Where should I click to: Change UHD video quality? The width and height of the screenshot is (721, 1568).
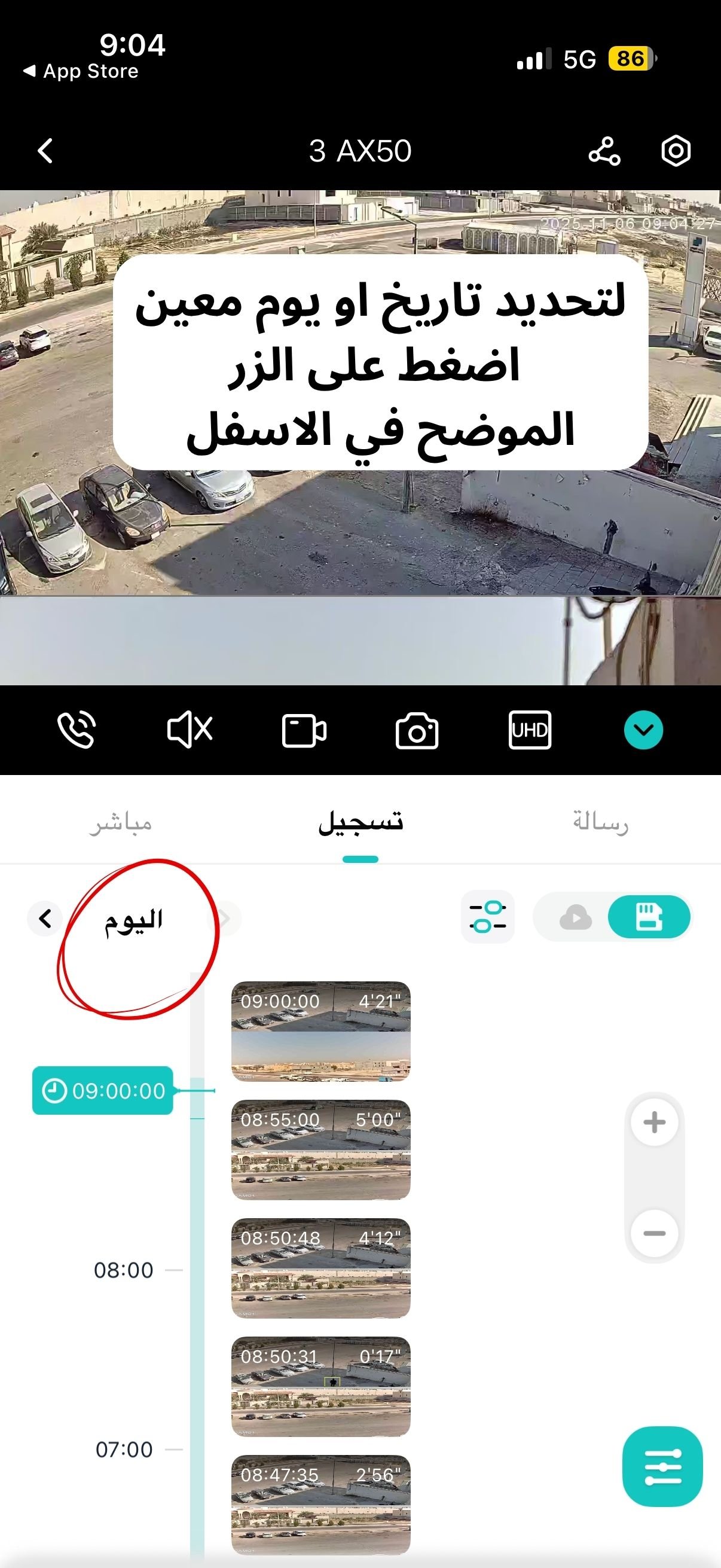[x=529, y=729]
